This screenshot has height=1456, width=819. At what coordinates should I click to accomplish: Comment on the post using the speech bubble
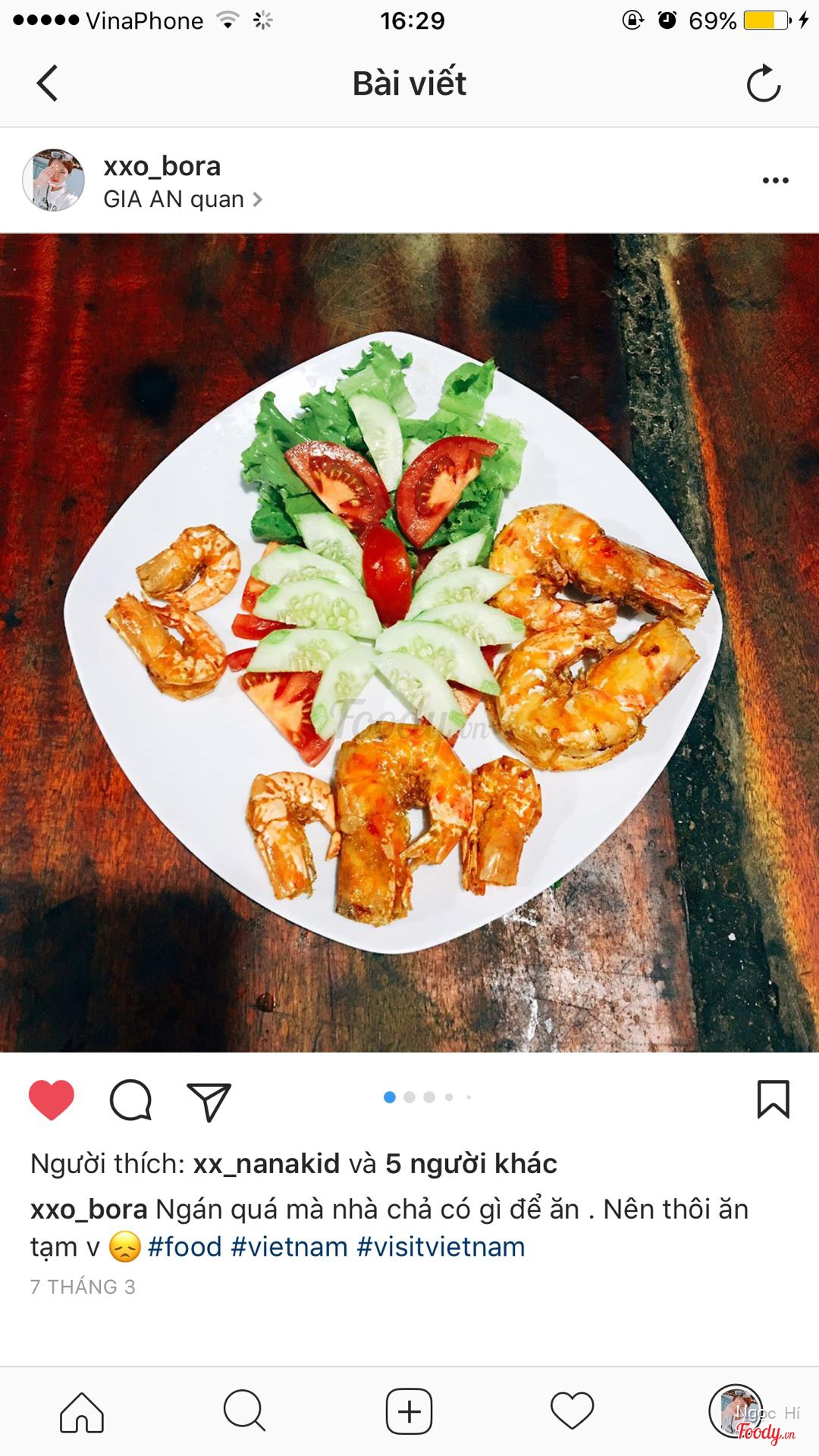click(x=131, y=1100)
